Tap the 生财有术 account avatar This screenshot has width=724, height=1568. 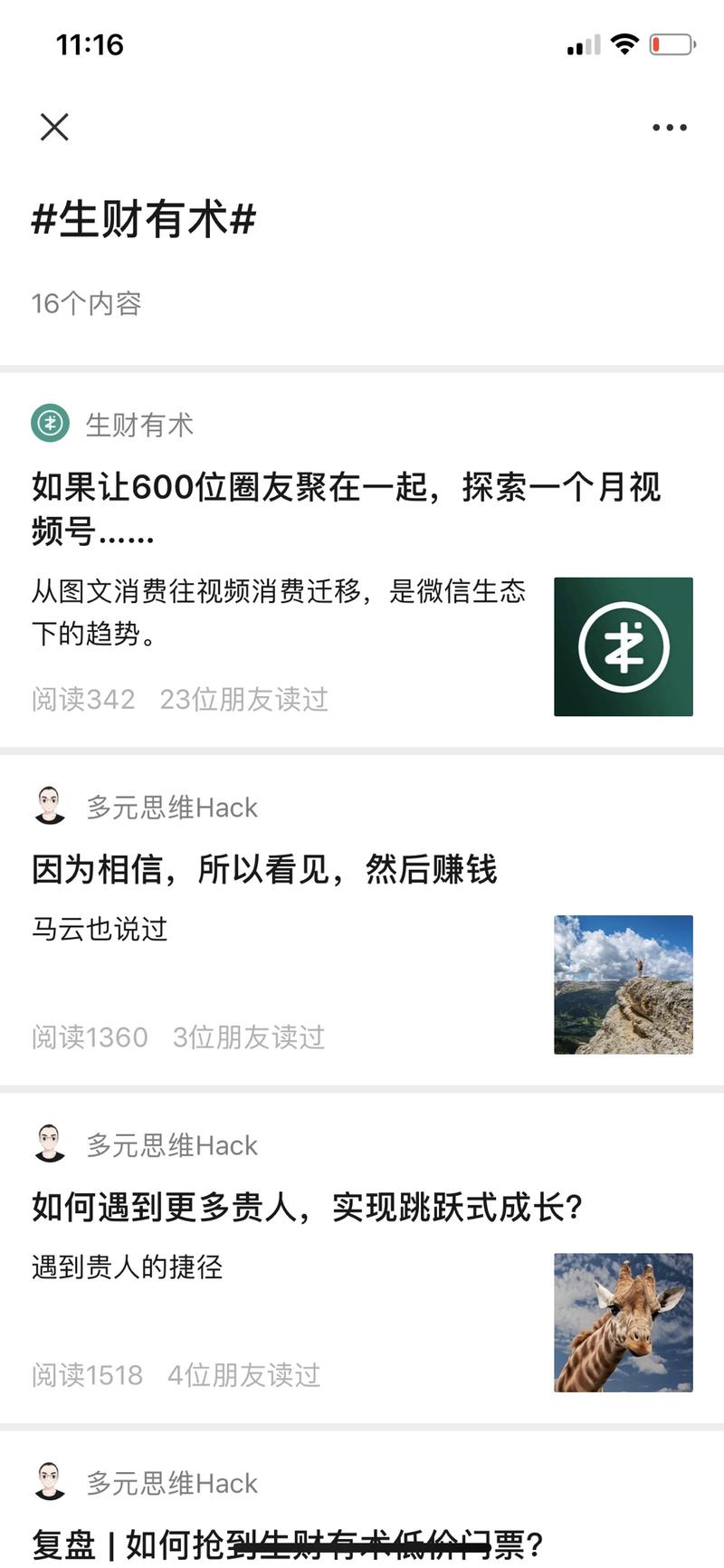[x=50, y=425]
